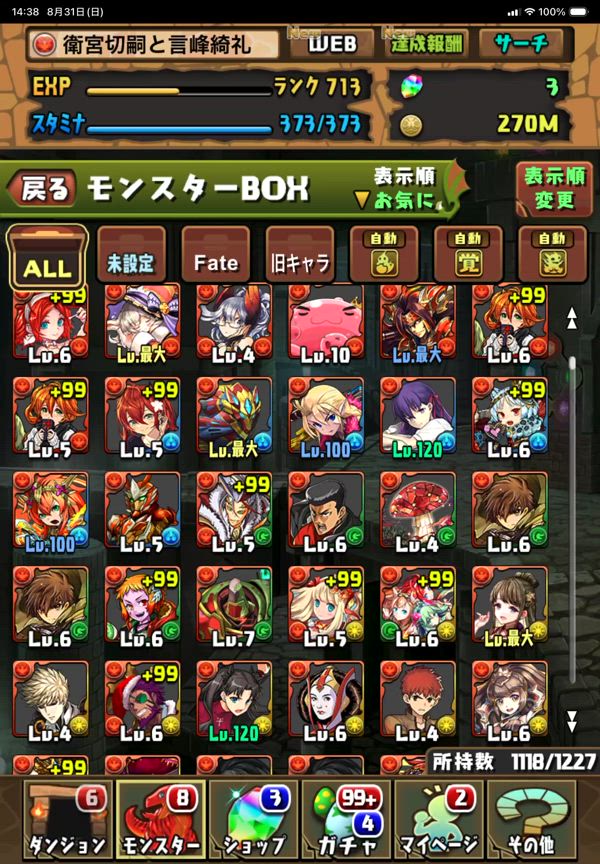600x864 pixels.
Task: Select the red mushroom monster Lv.4
Action: (418, 511)
